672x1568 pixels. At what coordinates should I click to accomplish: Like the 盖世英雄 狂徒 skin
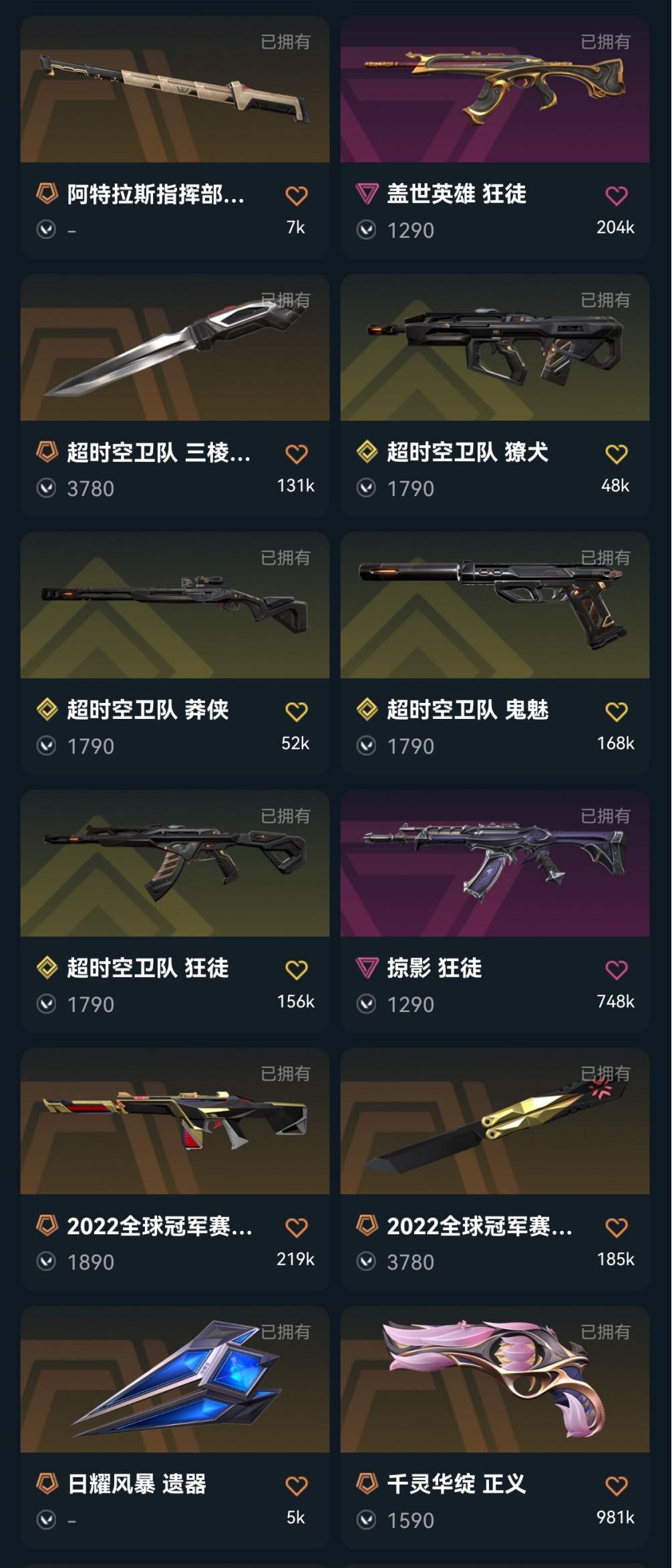tap(616, 196)
